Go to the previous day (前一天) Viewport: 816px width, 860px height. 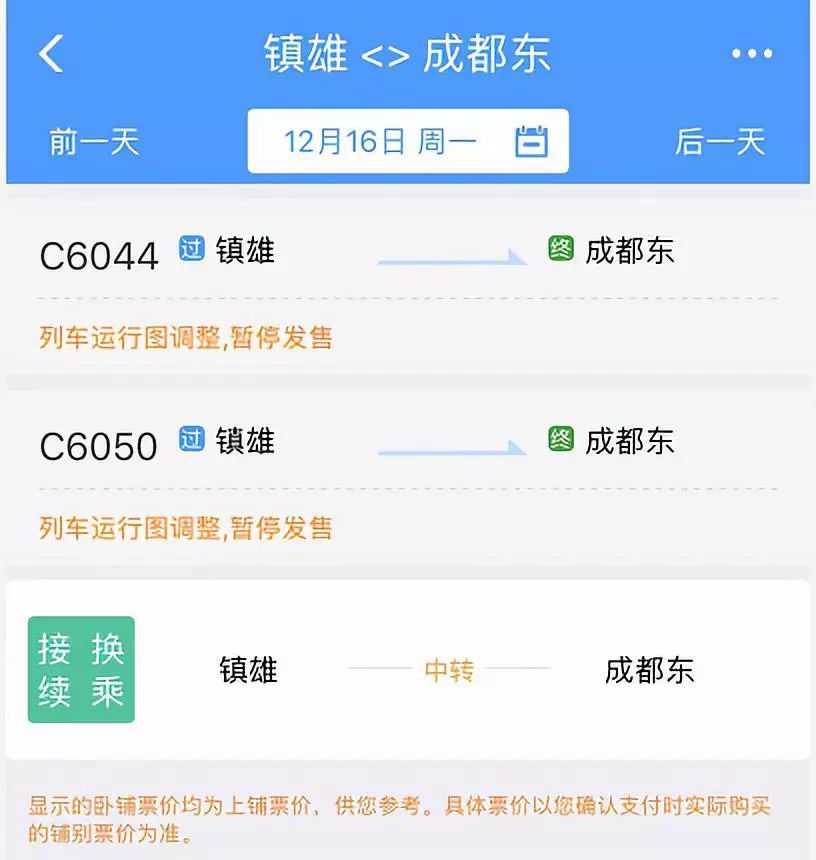click(x=94, y=142)
